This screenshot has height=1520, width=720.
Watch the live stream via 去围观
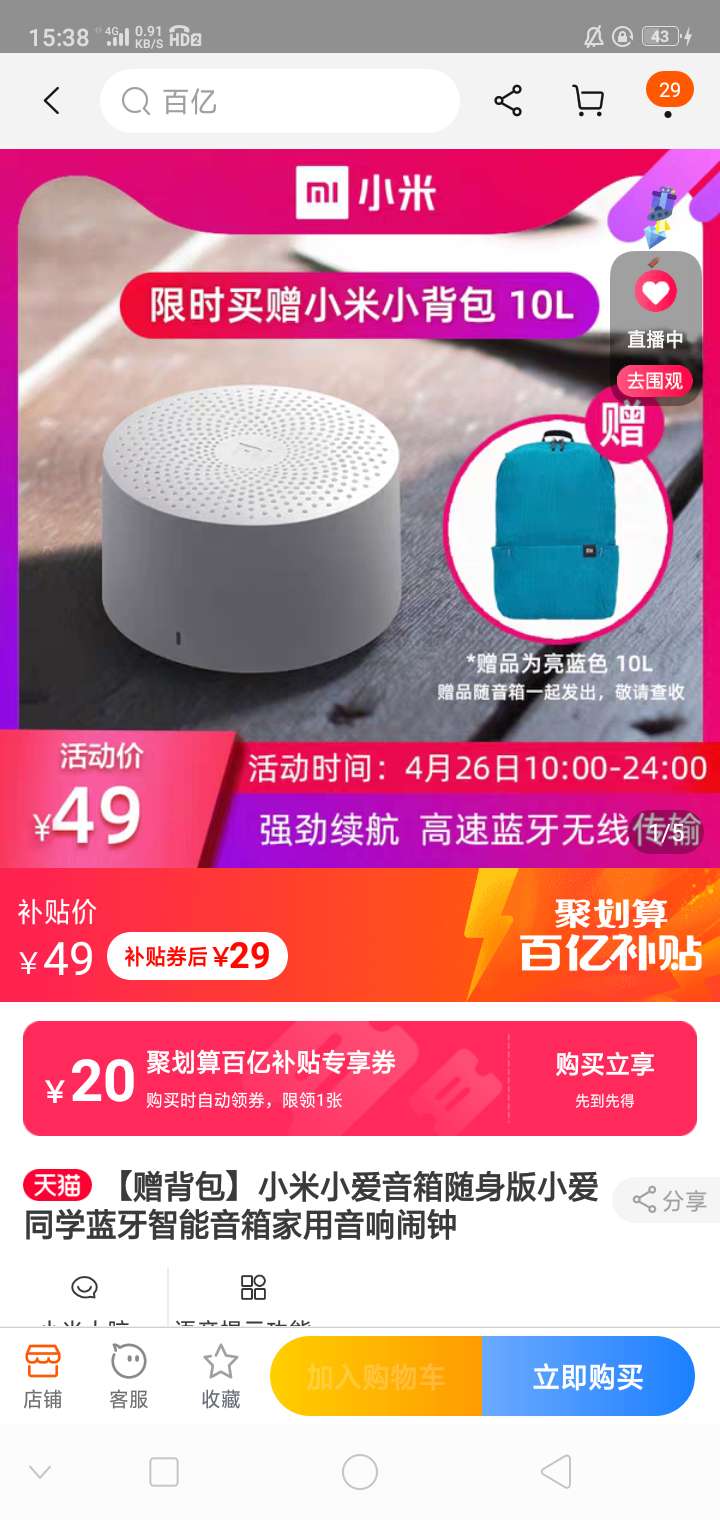(x=655, y=380)
